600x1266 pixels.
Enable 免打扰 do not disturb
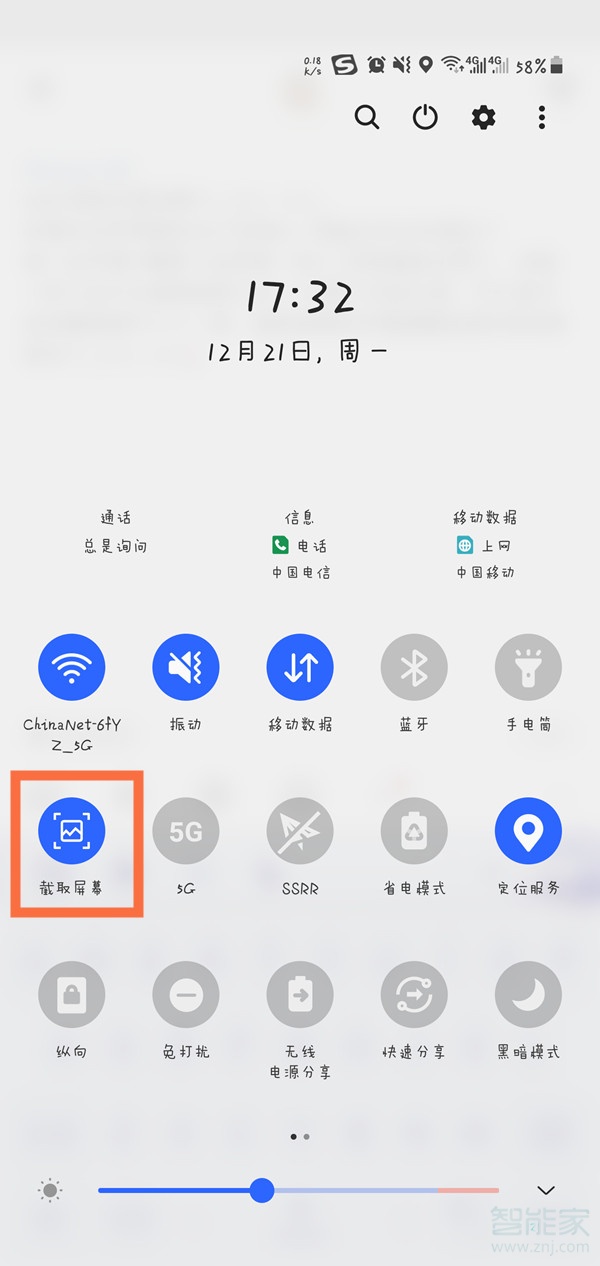click(185, 995)
